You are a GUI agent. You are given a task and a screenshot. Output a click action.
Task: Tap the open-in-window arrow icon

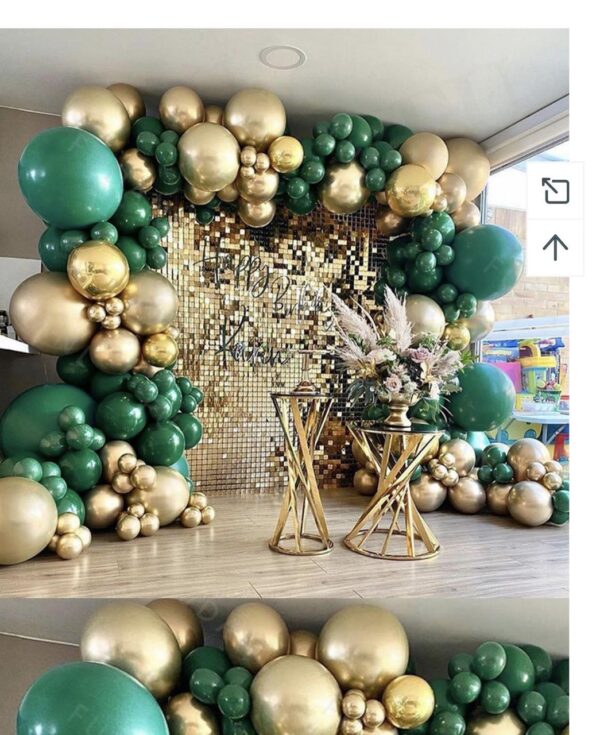pos(555,190)
